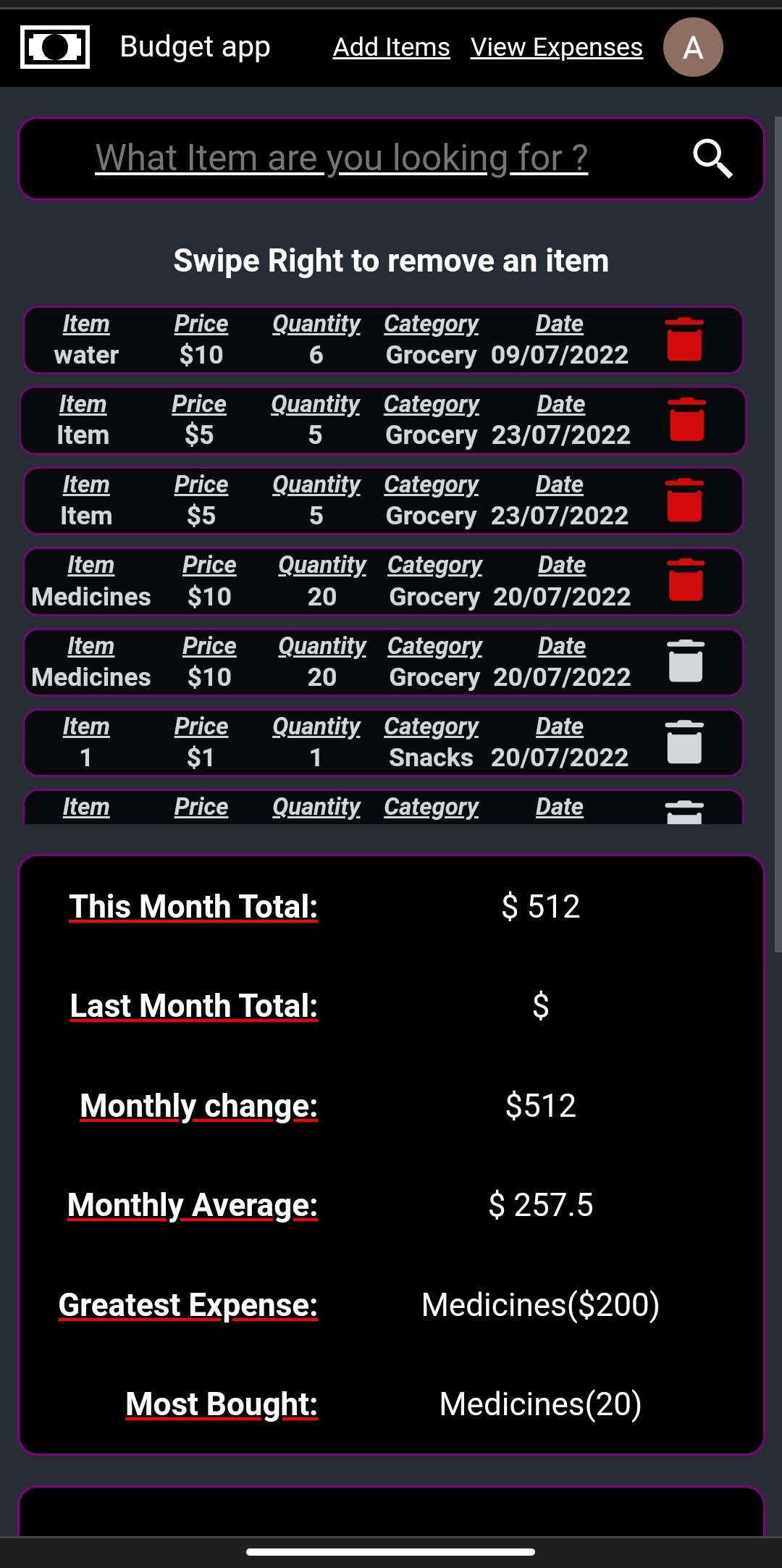Click inside the item search field
The width and height of the screenshot is (782, 1568).
340,158
